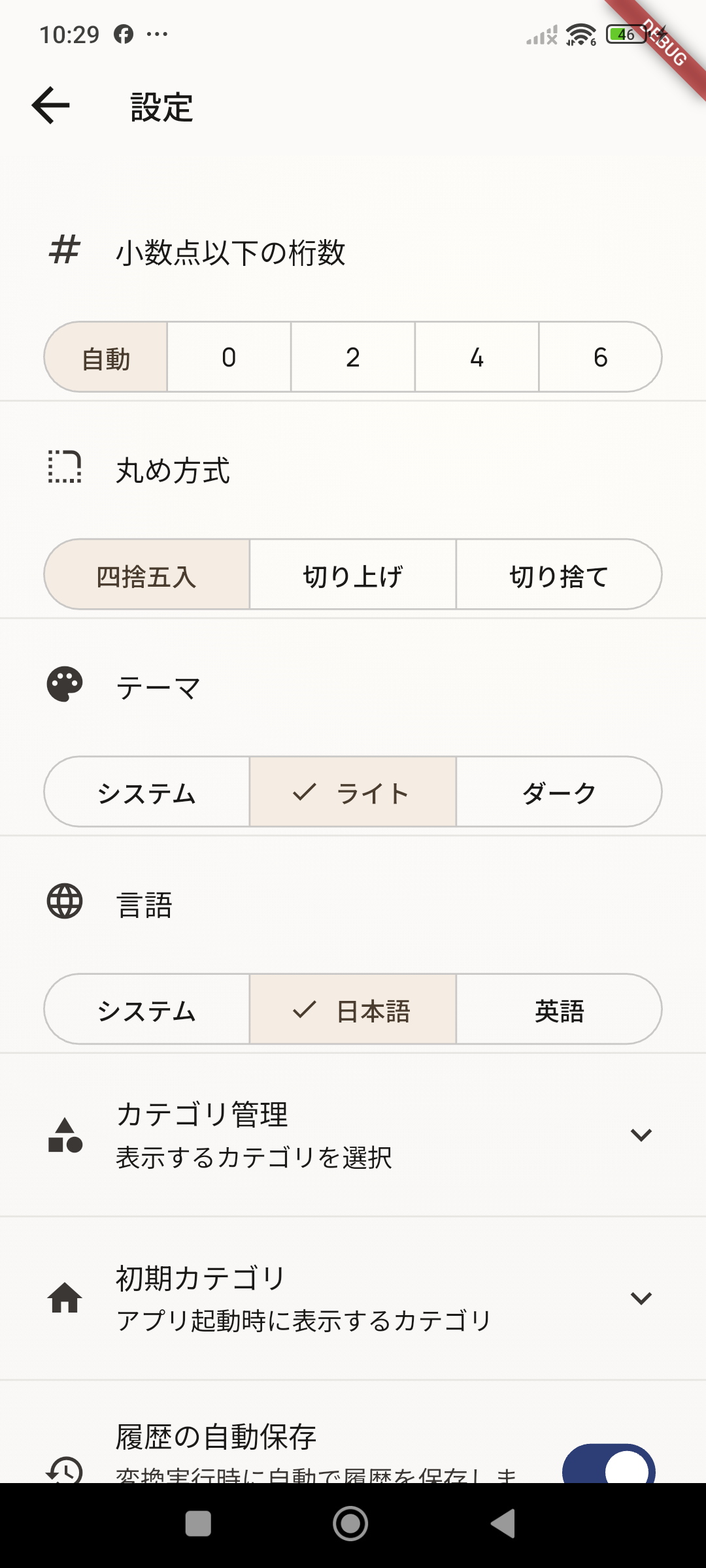706x1568 pixels.
Task: Click the # decimal digits icon
Action: click(63, 249)
